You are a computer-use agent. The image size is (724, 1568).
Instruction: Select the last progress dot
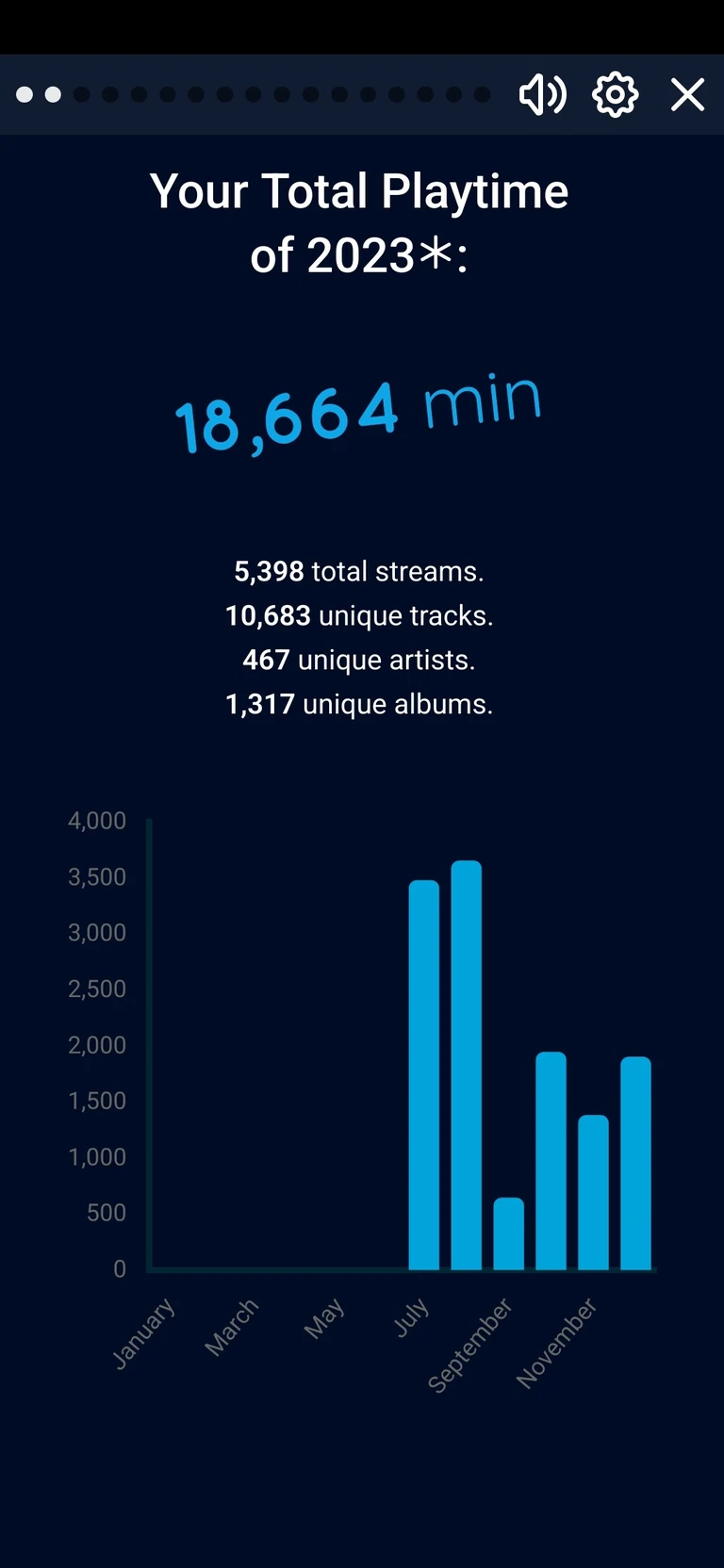click(x=481, y=94)
